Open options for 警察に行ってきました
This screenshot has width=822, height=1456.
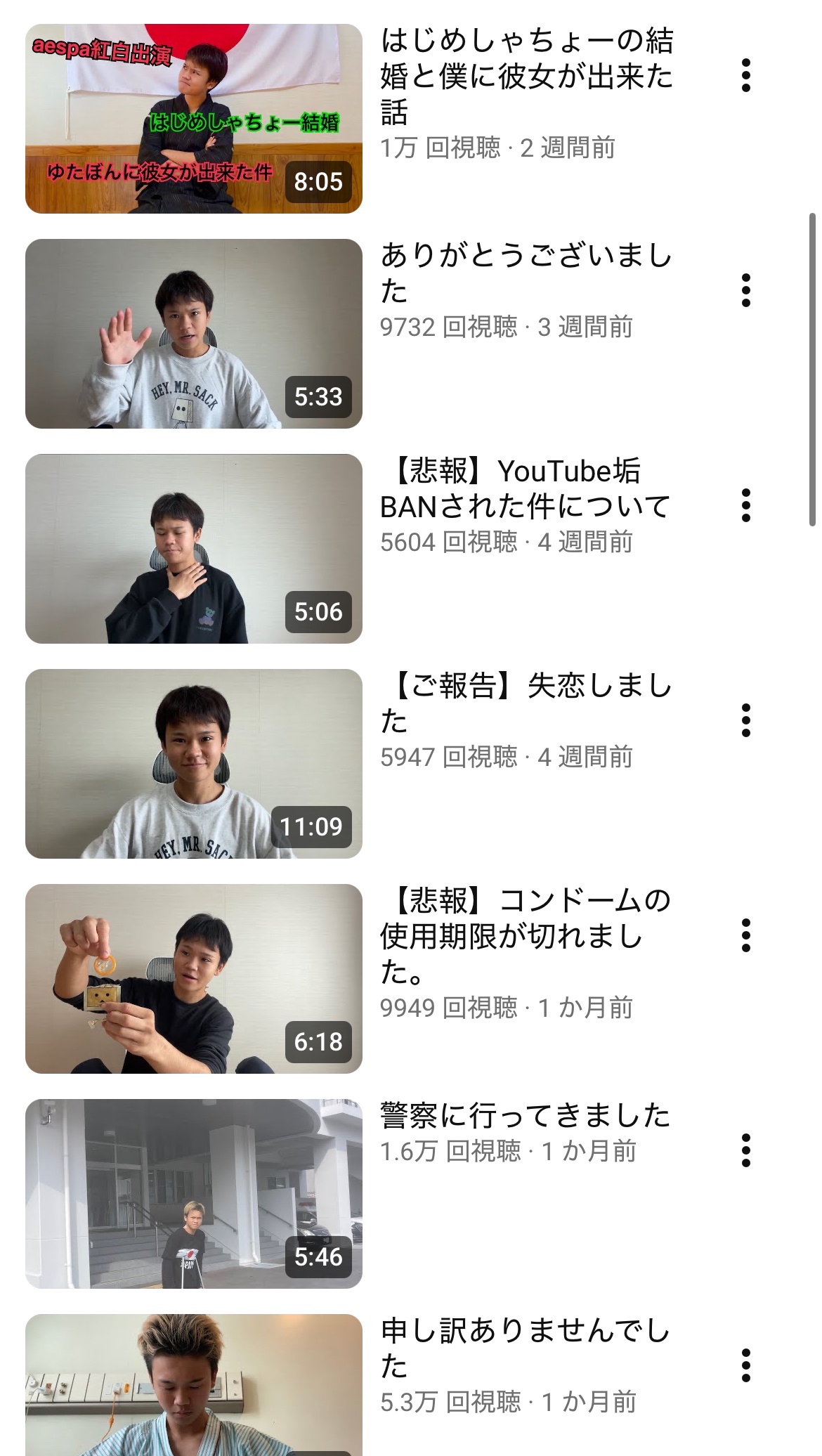746,1150
